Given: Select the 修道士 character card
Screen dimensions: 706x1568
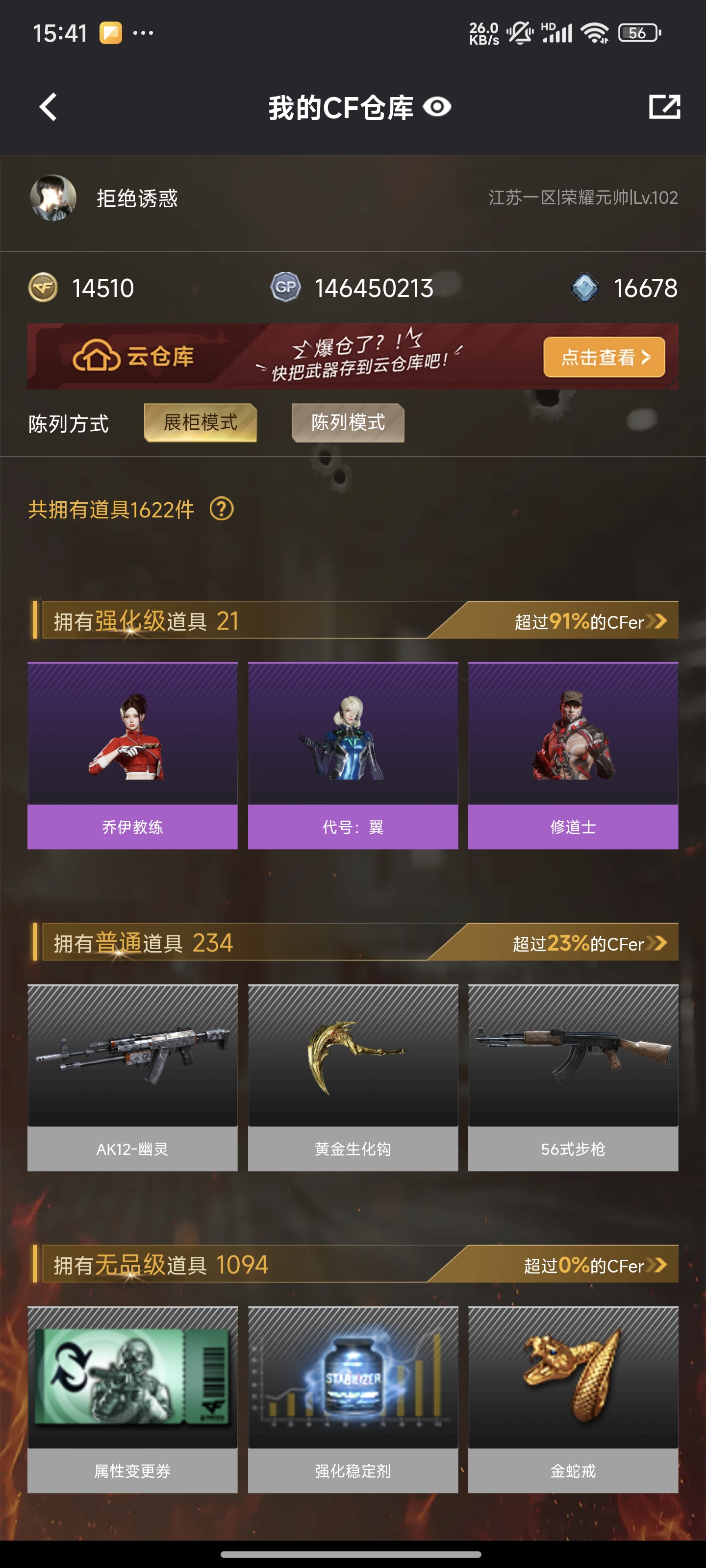Looking at the screenshot, I should click(x=573, y=756).
